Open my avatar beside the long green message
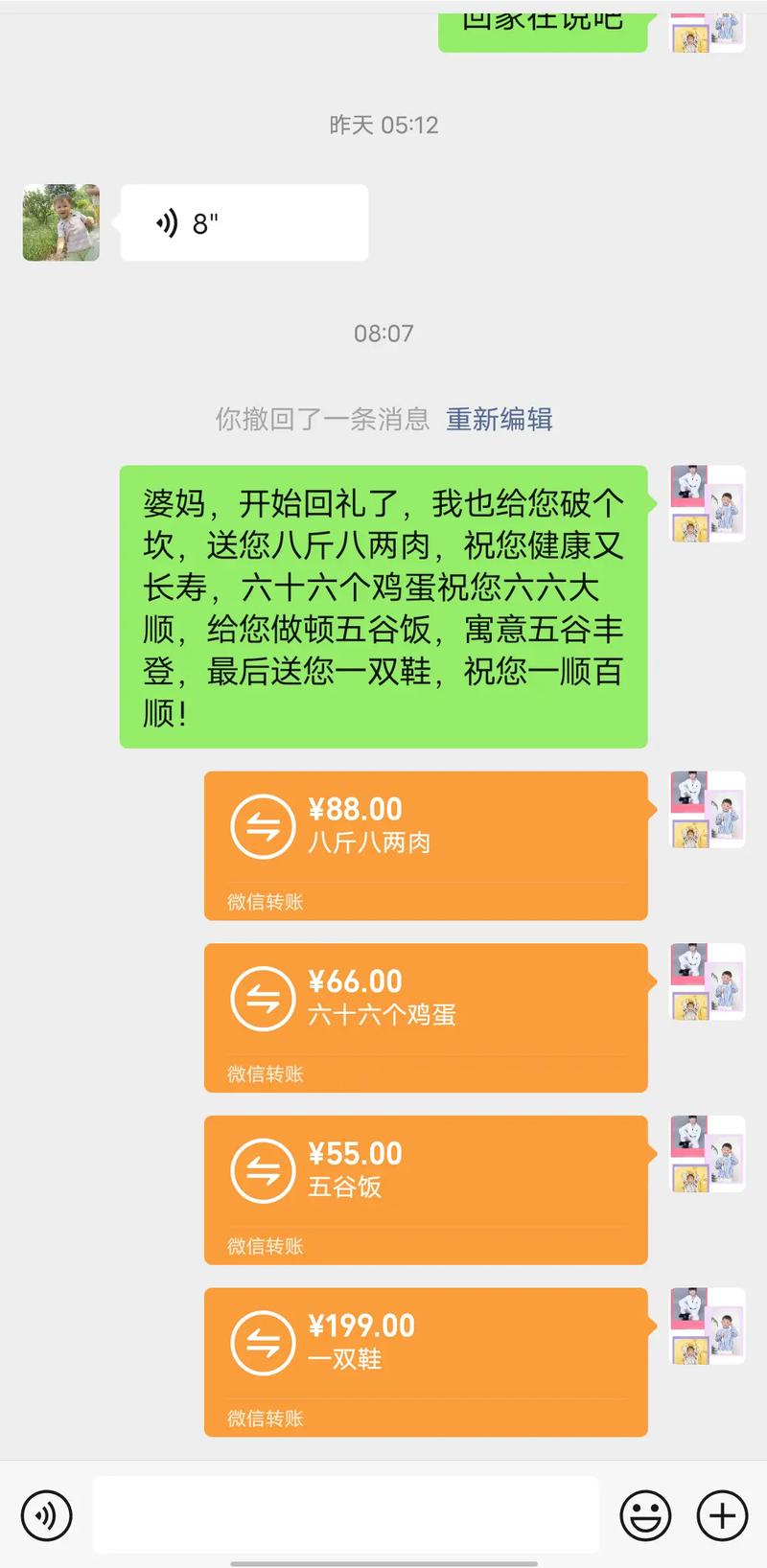 (708, 504)
